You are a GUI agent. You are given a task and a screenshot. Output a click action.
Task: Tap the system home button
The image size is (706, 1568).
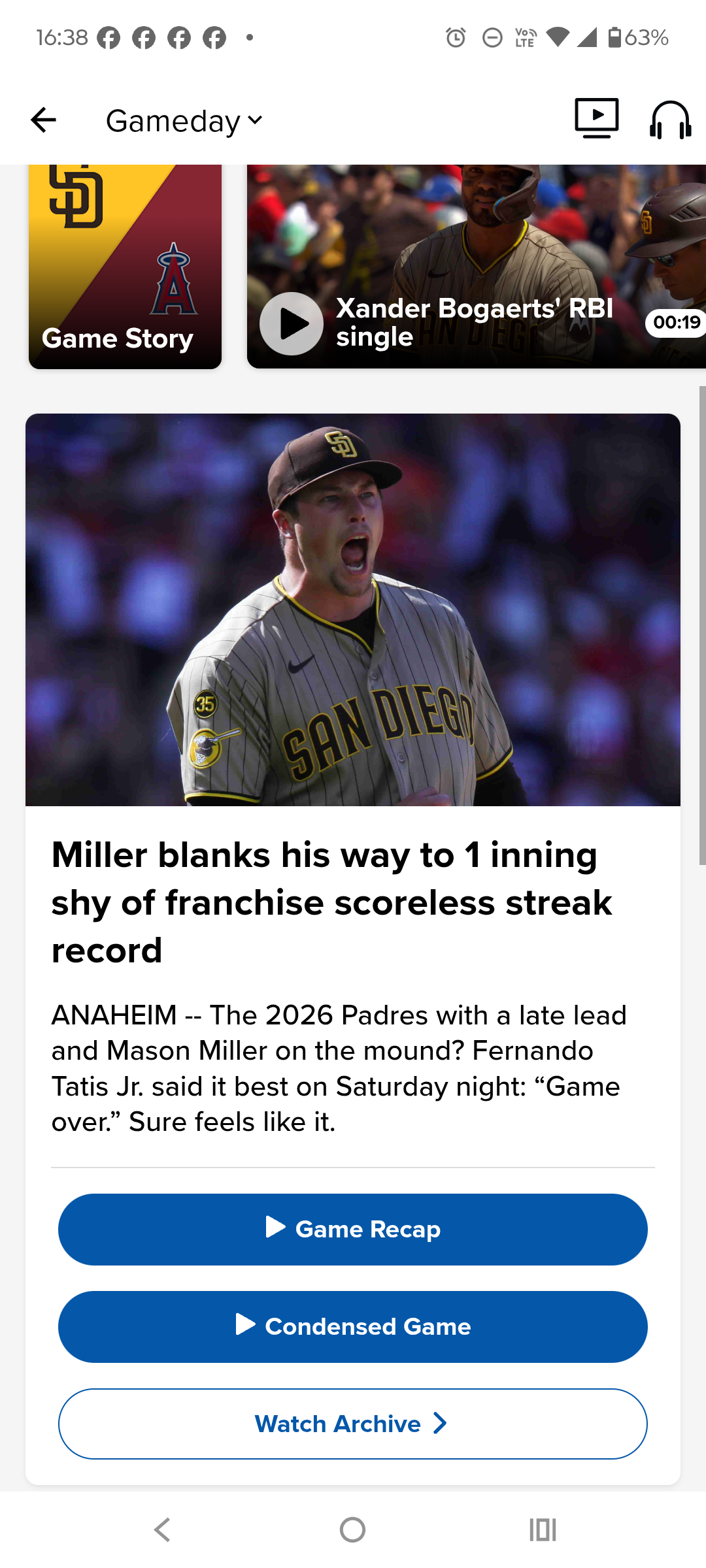352,1529
